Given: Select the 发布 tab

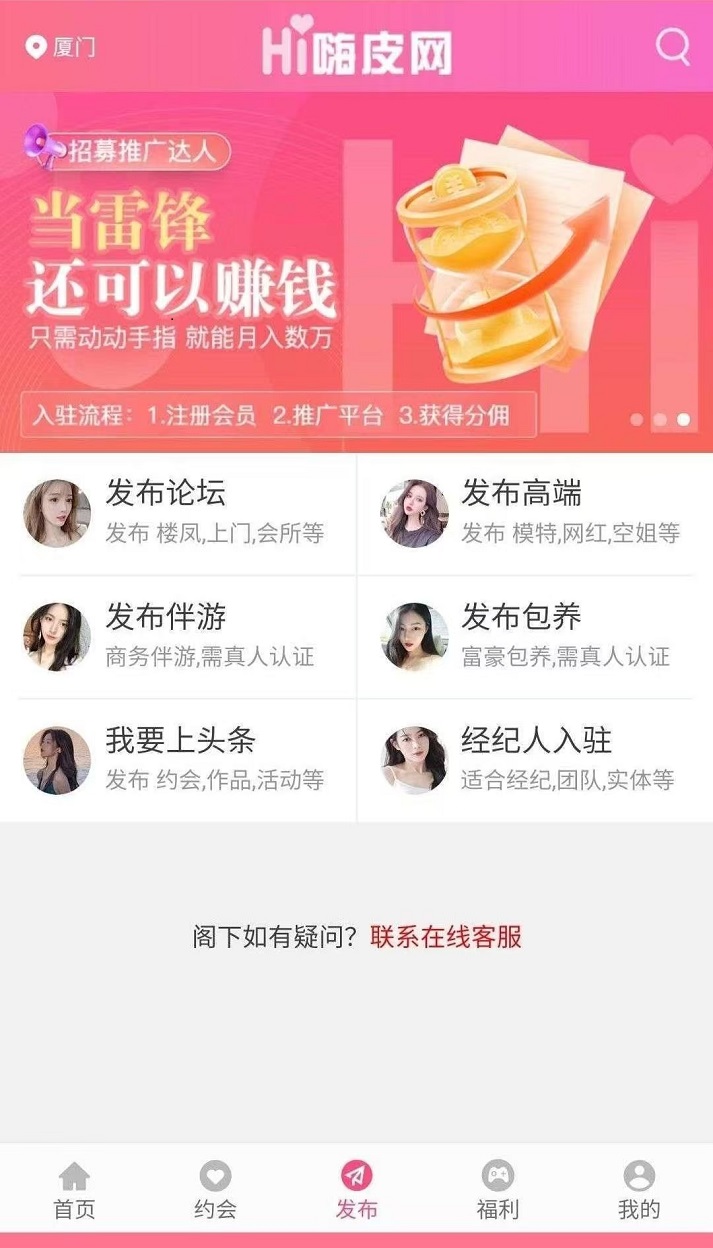Looking at the screenshot, I should tap(356, 1191).
